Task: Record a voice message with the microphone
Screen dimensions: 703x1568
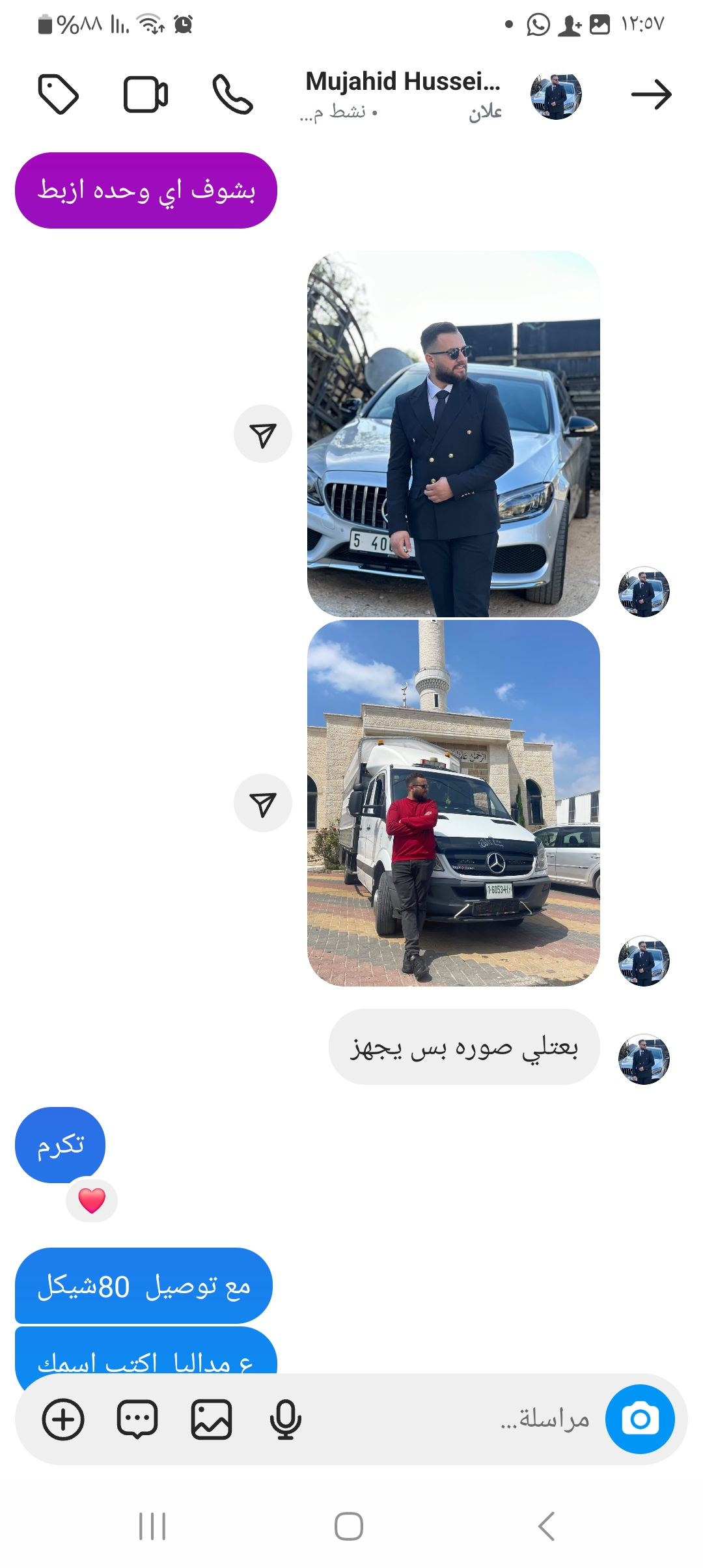Action: pyautogui.click(x=285, y=1419)
